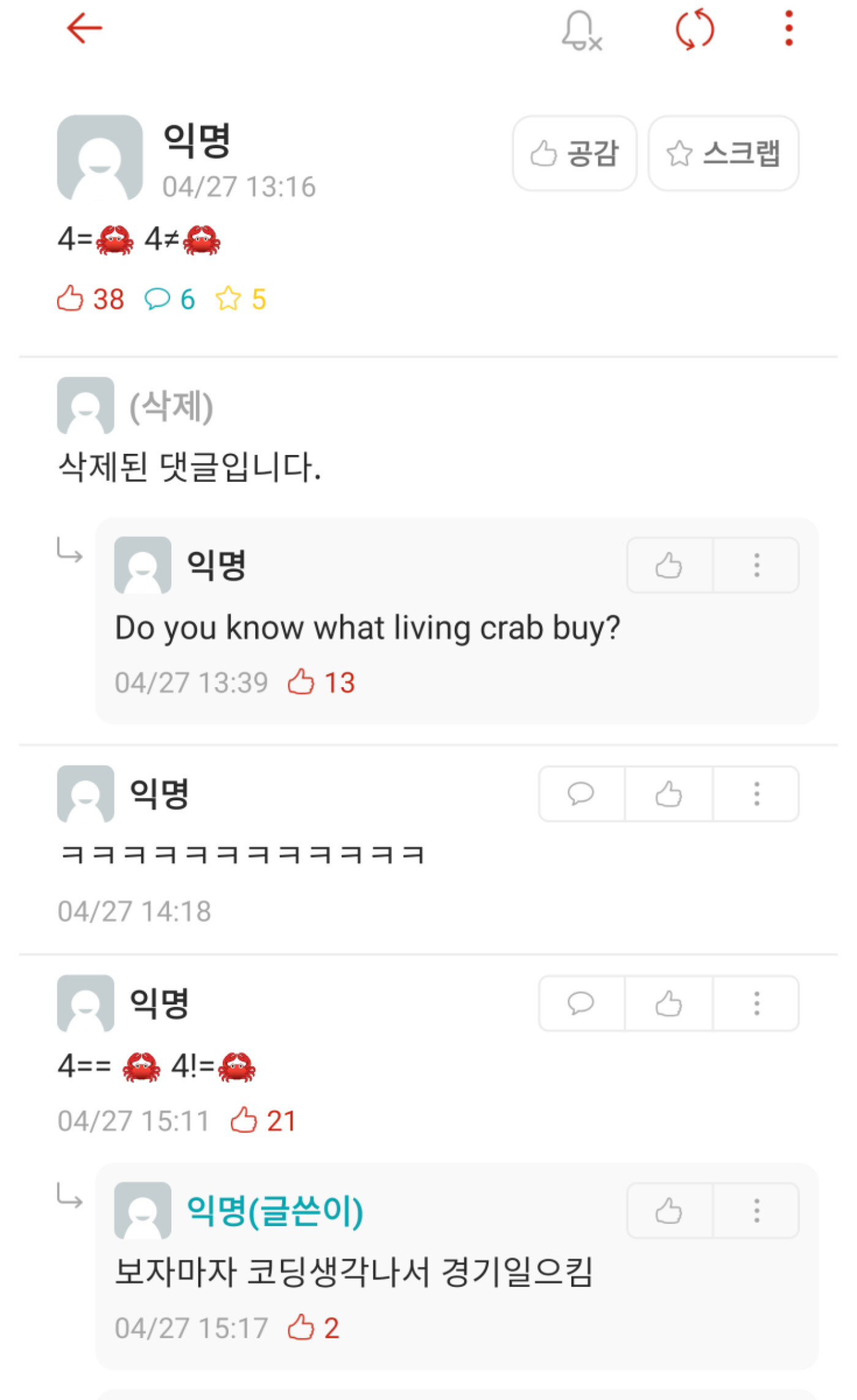Reply to the "4== 4!=" comment
This screenshot has width=857, height=1400.
coord(581,1003)
